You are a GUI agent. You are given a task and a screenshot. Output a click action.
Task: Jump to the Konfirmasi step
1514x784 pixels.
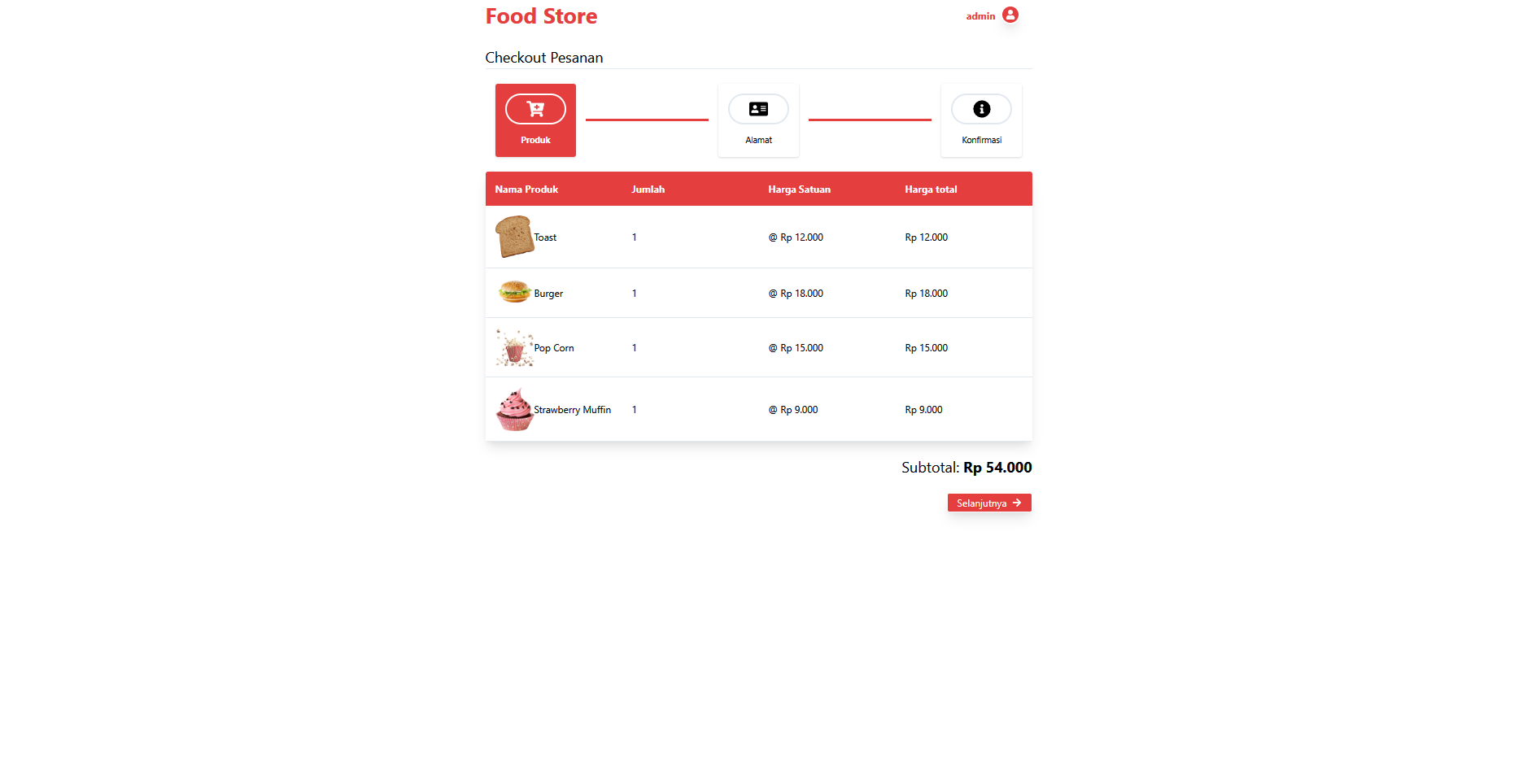click(981, 120)
